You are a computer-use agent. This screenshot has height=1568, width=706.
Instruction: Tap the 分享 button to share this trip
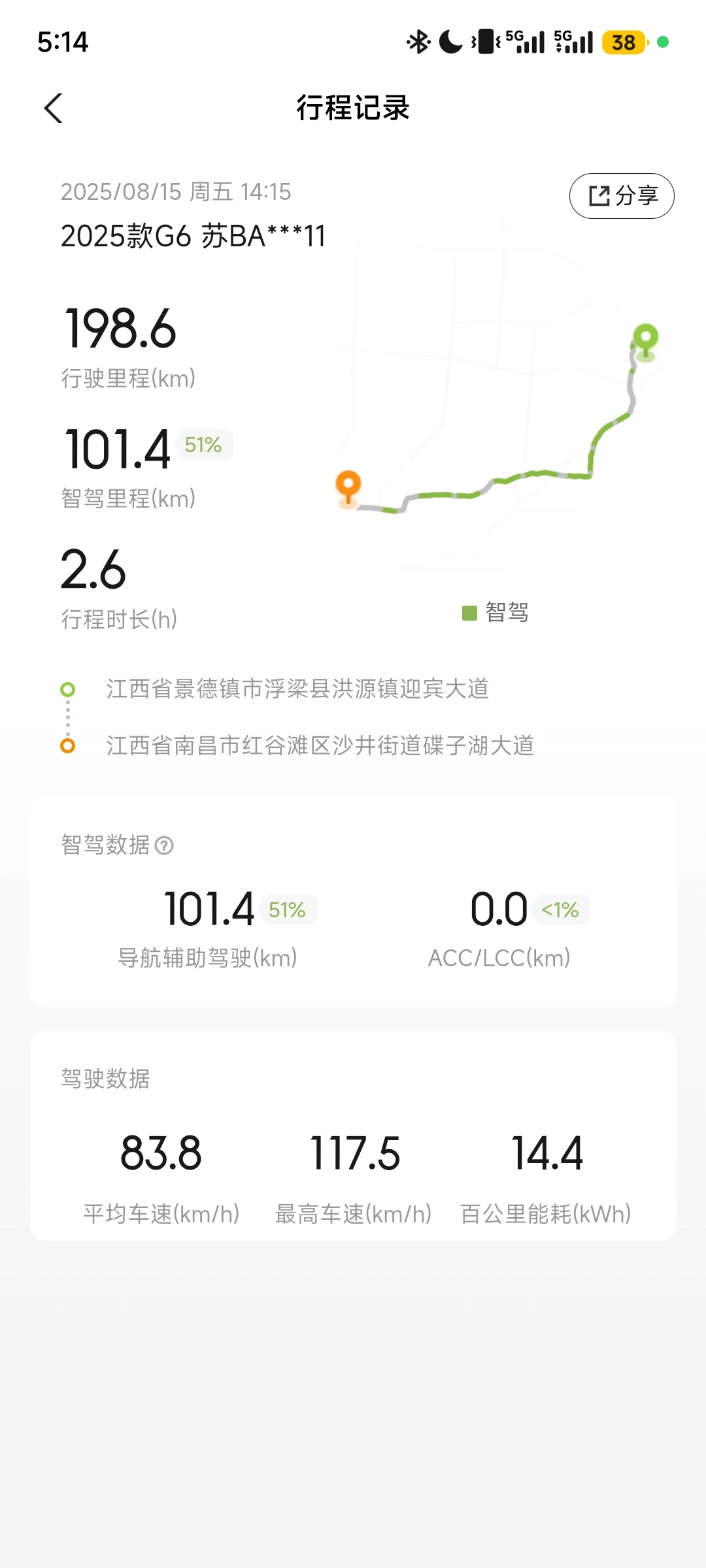pyautogui.click(x=622, y=196)
